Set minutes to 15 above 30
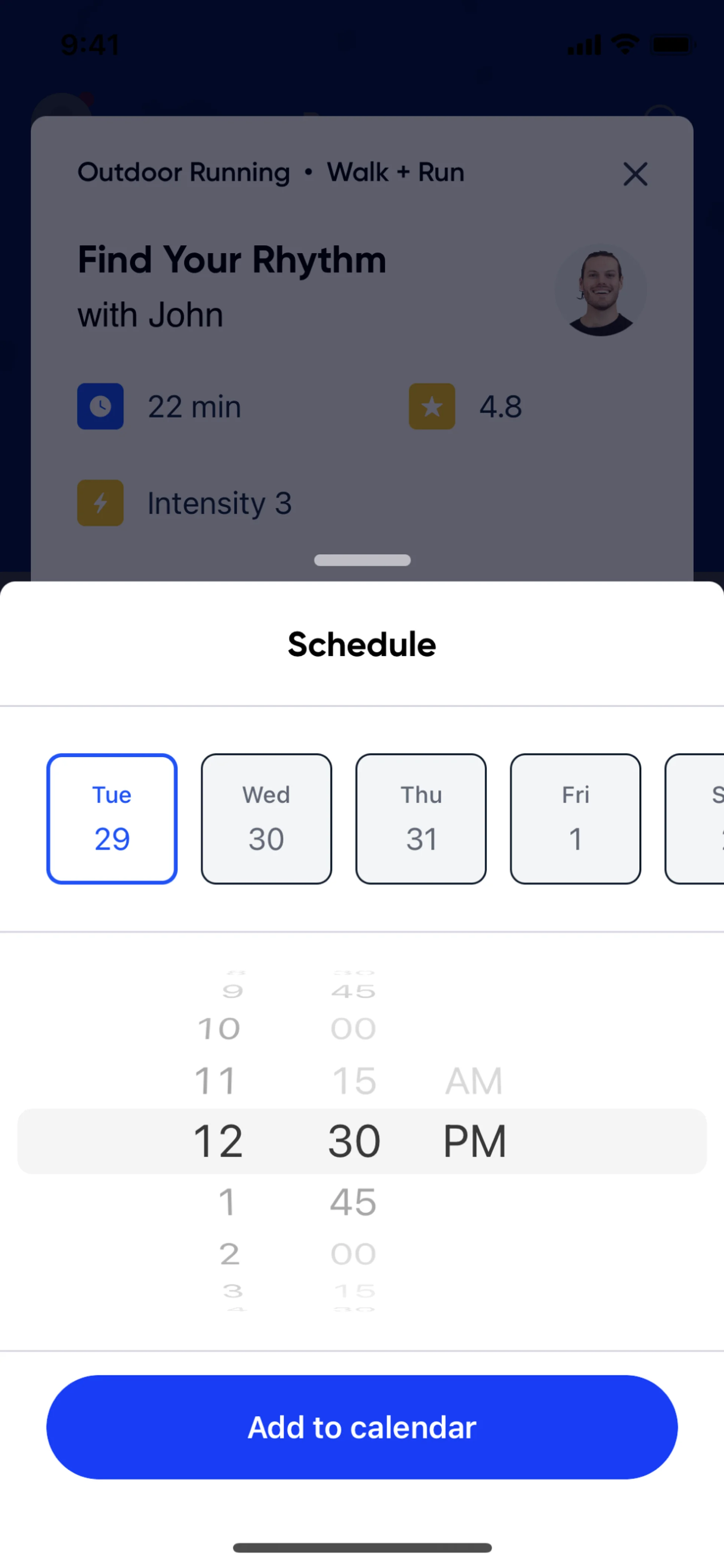This screenshot has width=724, height=1568. pos(353,1082)
